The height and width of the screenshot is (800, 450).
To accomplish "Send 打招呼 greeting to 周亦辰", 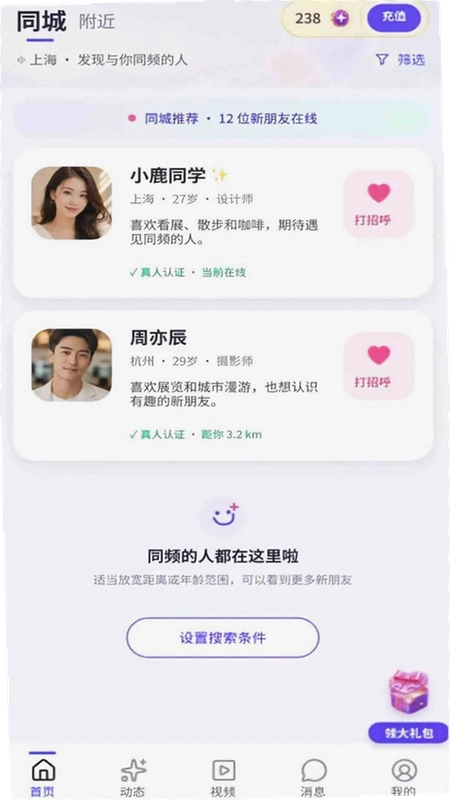I will pyautogui.click(x=378, y=366).
